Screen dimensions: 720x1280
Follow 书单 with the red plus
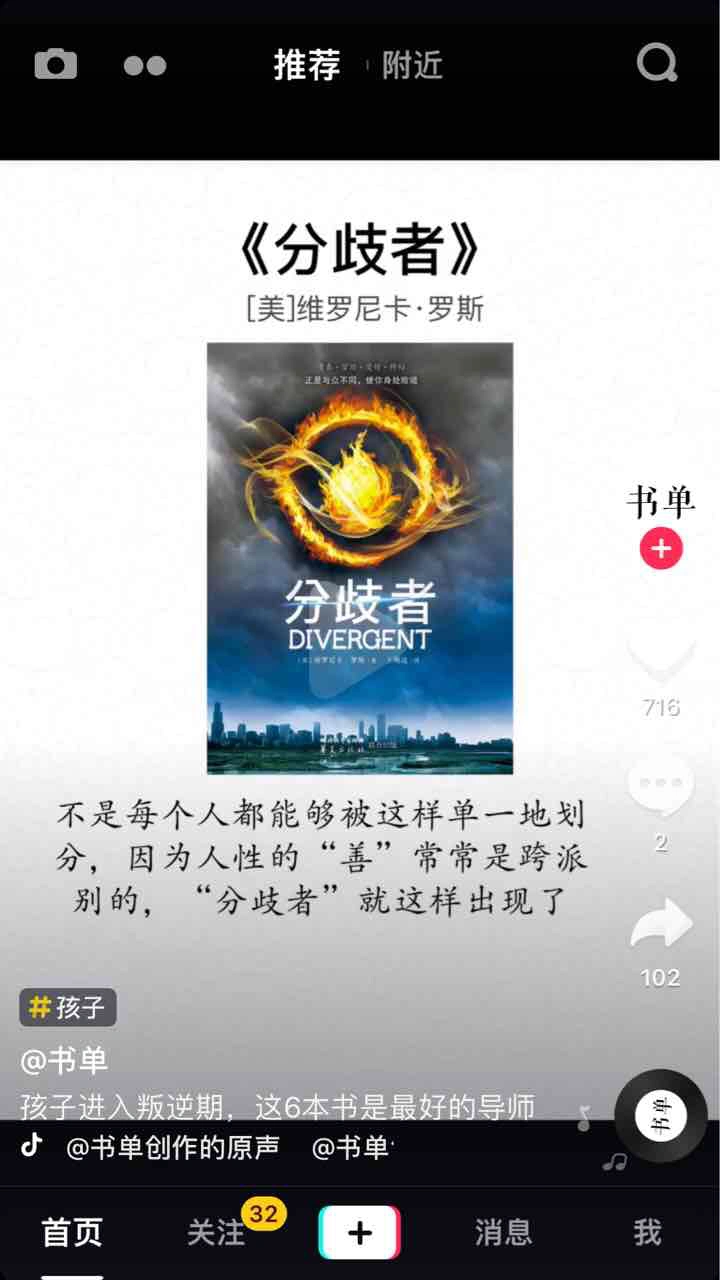pyautogui.click(x=661, y=549)
